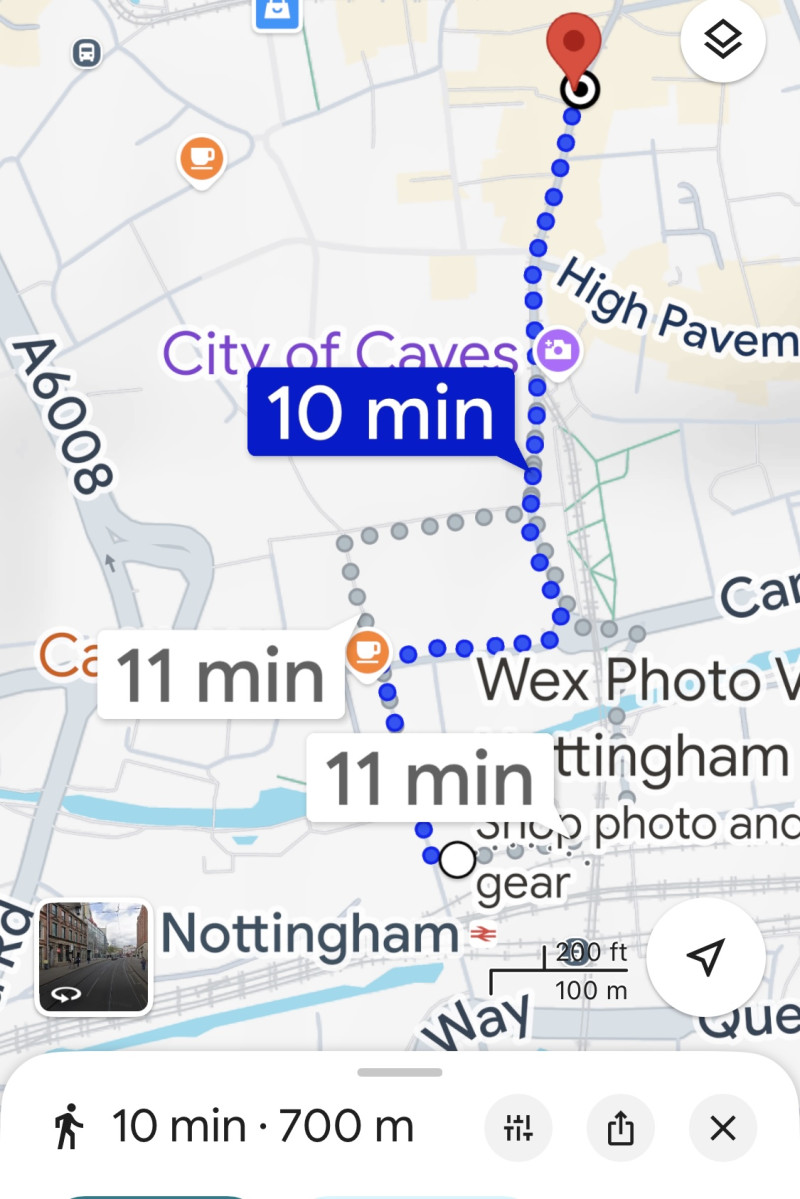The width and height of the screenshot is (800, 1199).
Task: Tap the red destination pin
Action: coord(574,46)
